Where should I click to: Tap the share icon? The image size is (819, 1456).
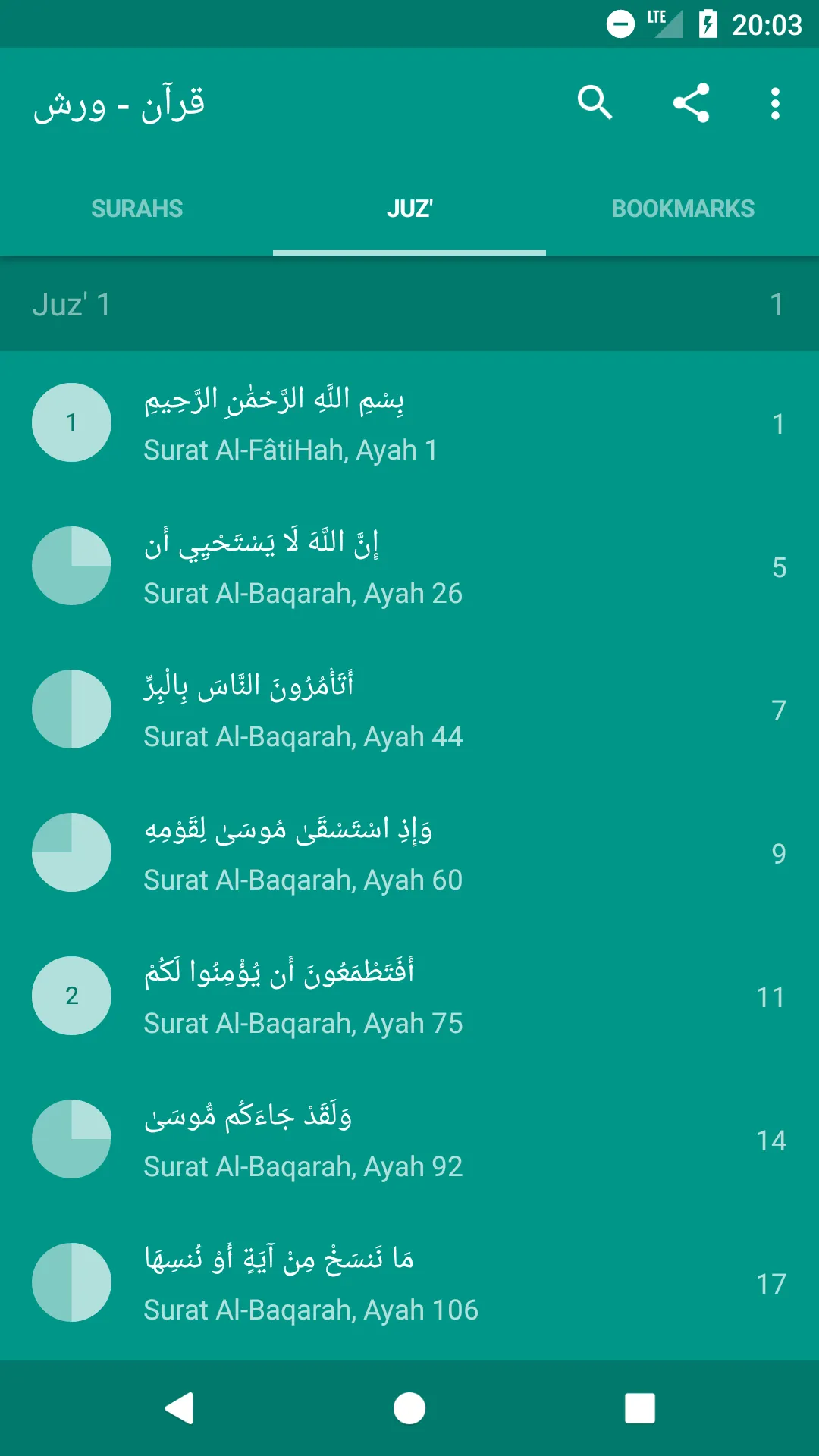(x=692, y=104)
